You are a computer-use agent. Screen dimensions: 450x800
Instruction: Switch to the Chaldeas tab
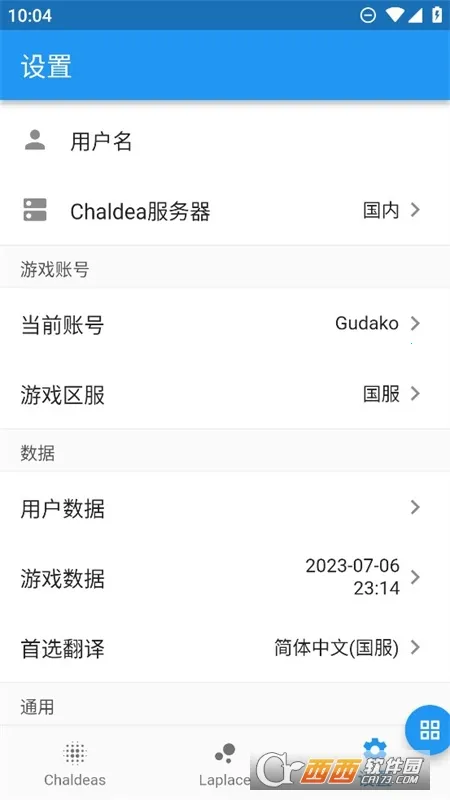click(x=75, y=763)
